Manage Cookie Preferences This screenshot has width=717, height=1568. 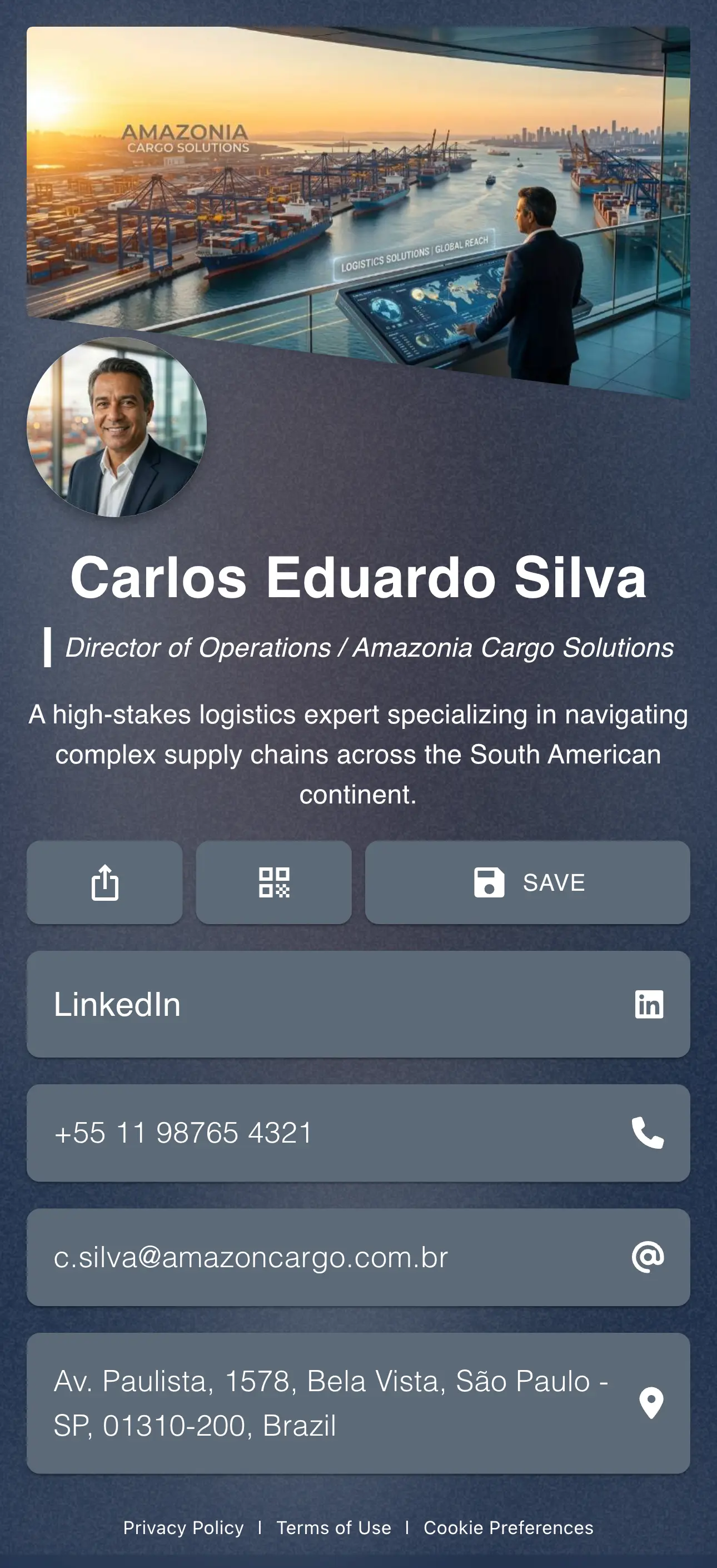pyautogui.click(x=508, y=1527)
